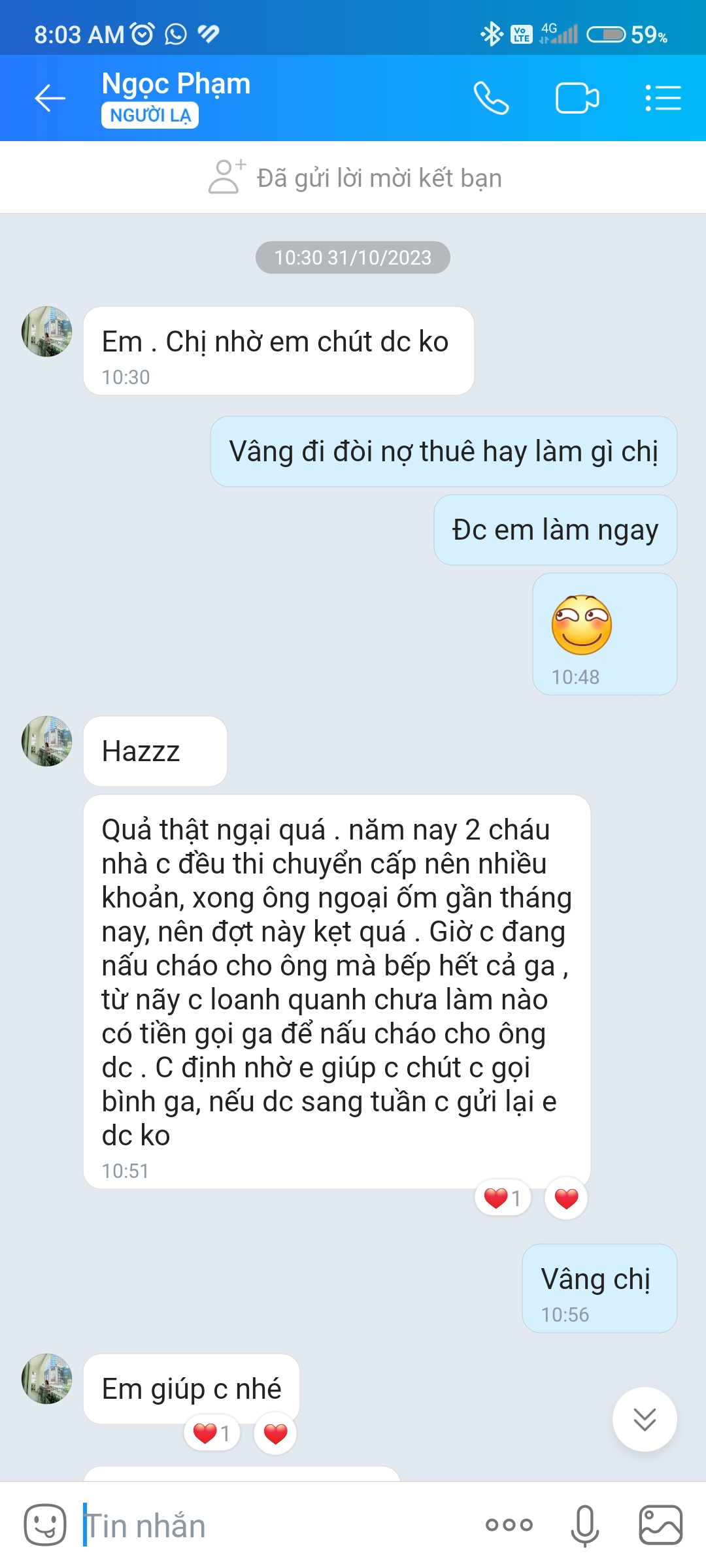This screenshot has width=706, height=1568.
Task: Open Ngọc Phạm's profile from name header
Action: (176, 84)
